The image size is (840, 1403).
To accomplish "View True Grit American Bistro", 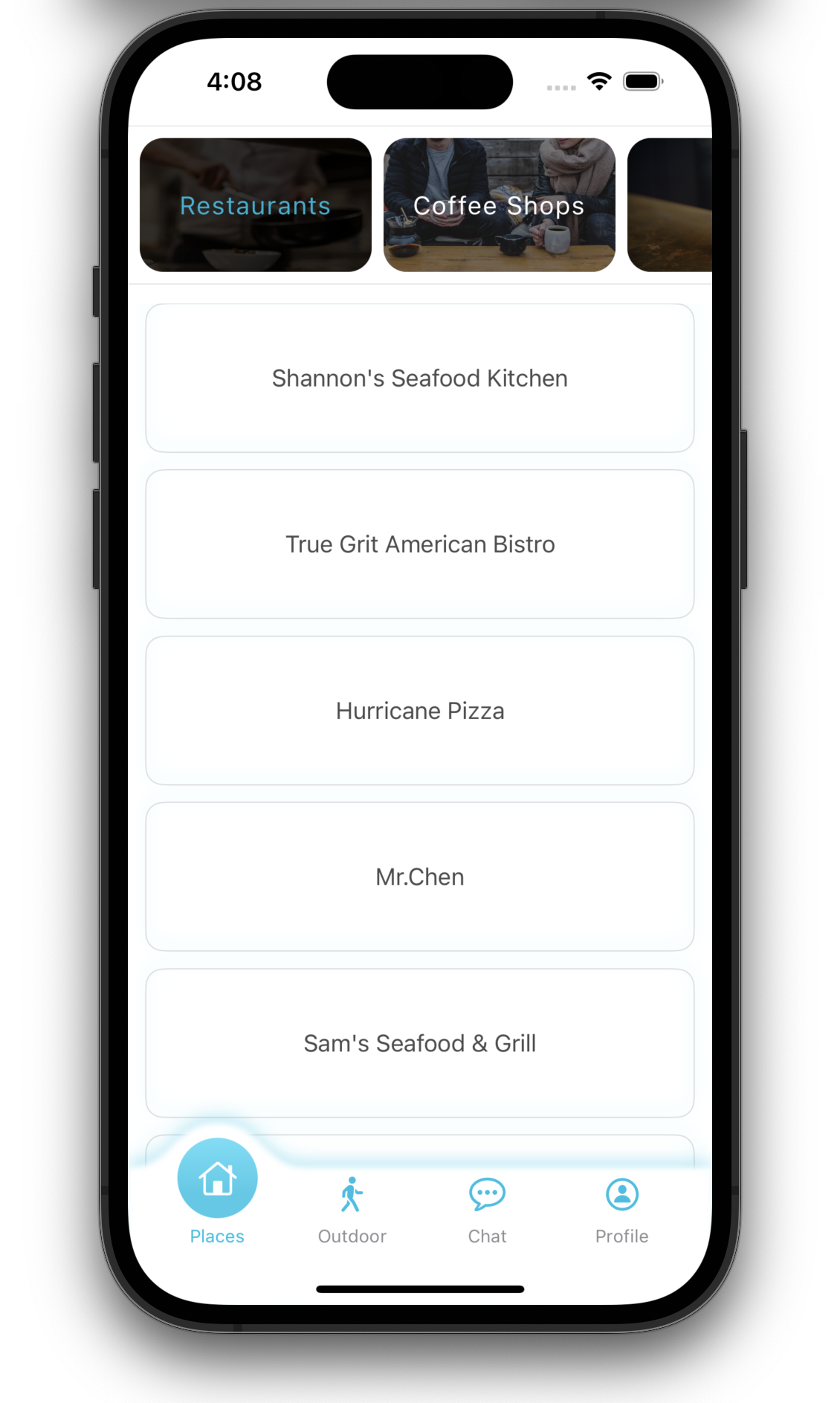I will [x=420, y=544].
